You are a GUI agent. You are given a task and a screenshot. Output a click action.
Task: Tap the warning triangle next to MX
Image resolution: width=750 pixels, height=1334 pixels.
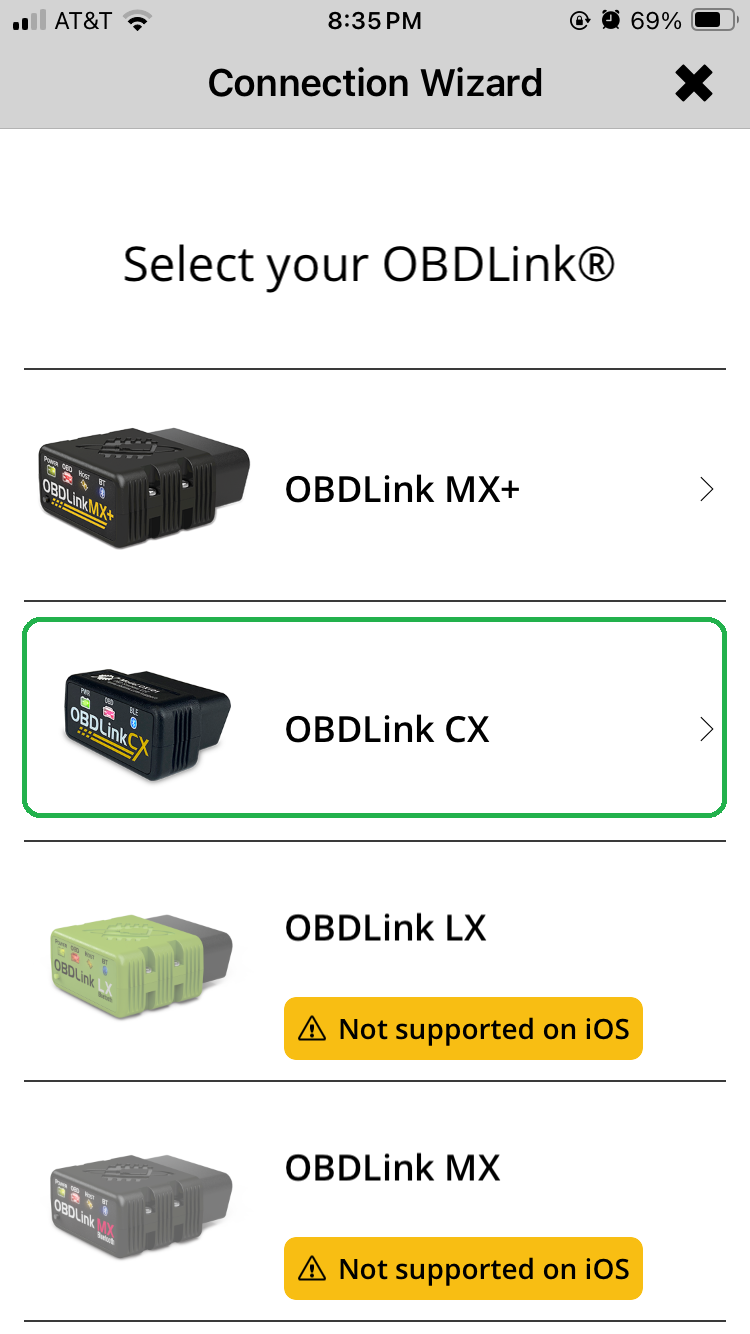point(315,1268)
